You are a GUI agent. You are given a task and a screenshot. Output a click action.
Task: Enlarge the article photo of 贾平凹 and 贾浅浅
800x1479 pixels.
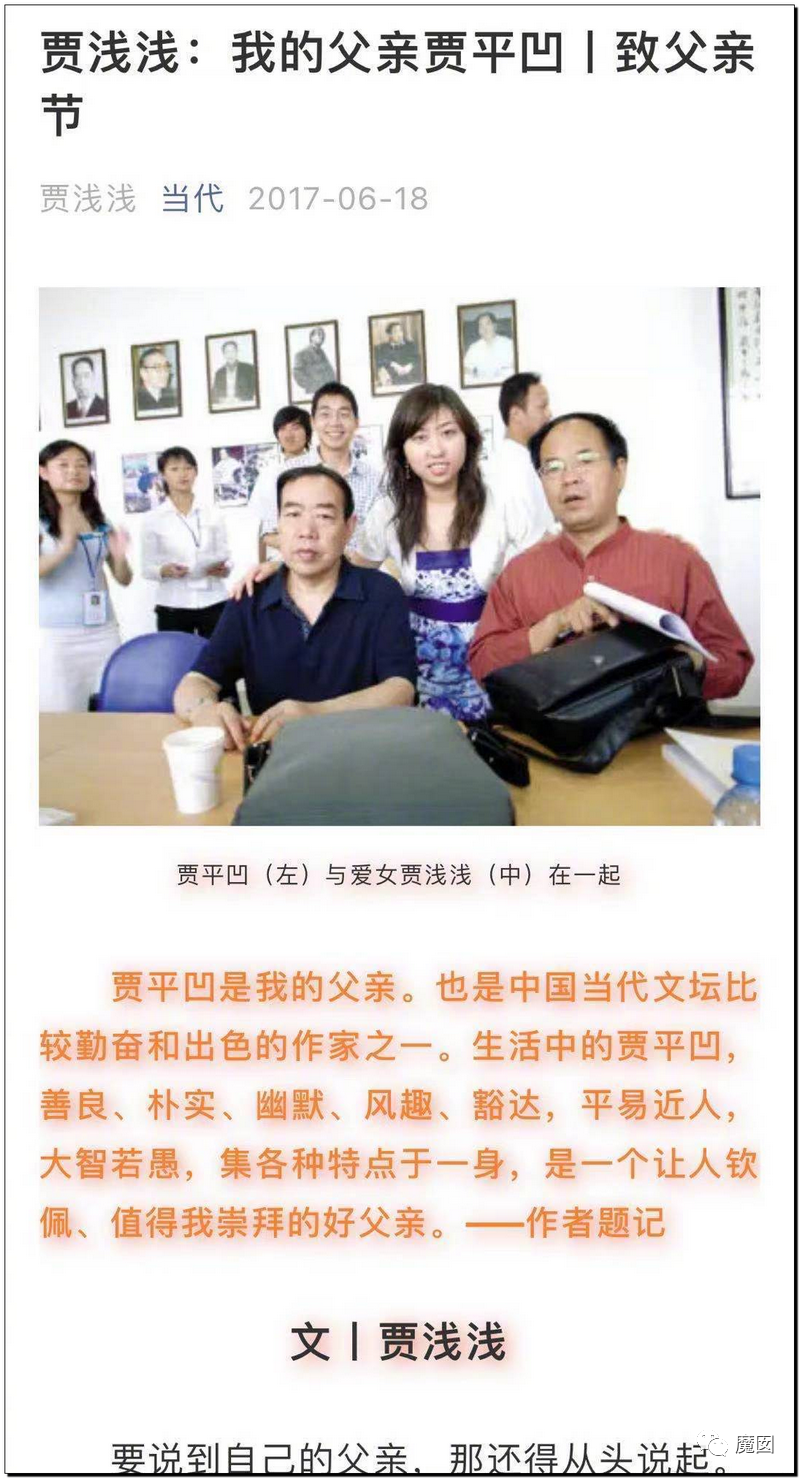399,556
